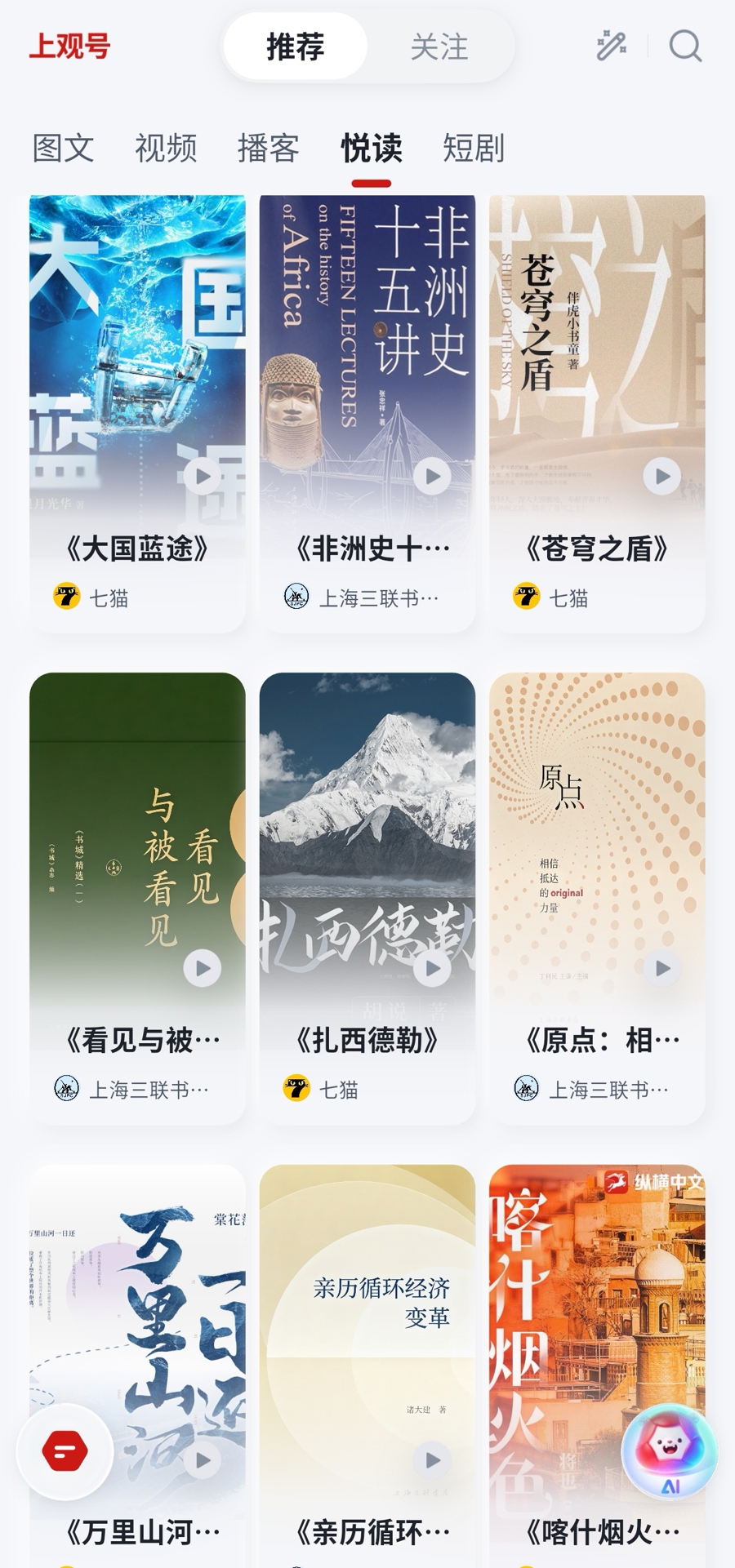Play 《苍穹之盾》 with its play icon
735x1568 pixels.
point(662,476)
